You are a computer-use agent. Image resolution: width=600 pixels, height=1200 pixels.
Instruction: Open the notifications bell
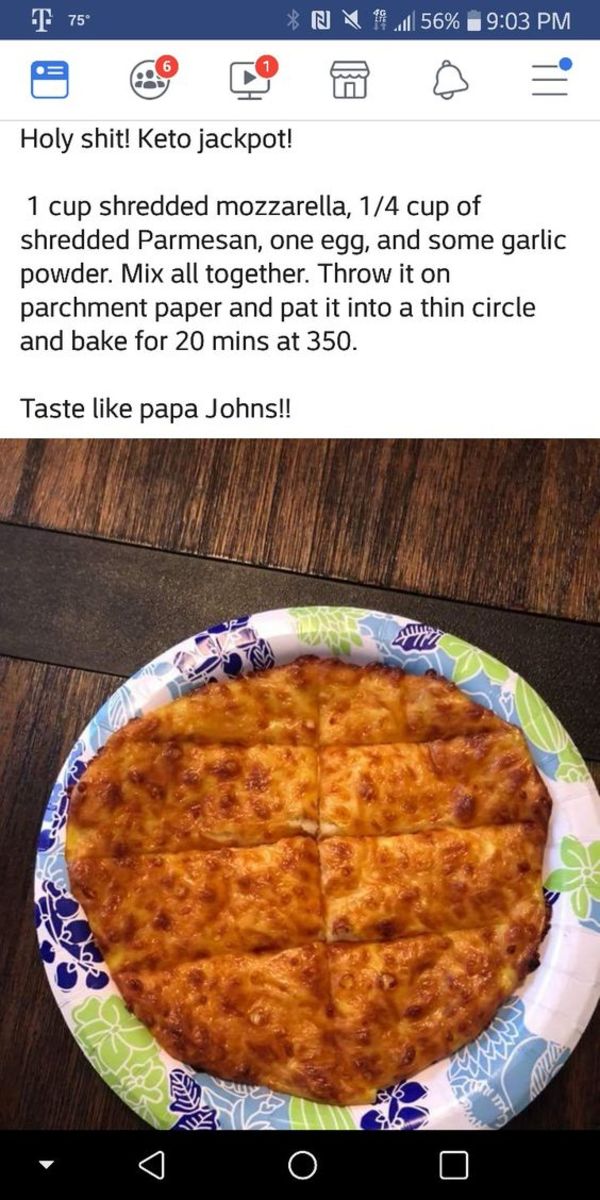coord(450,81)
